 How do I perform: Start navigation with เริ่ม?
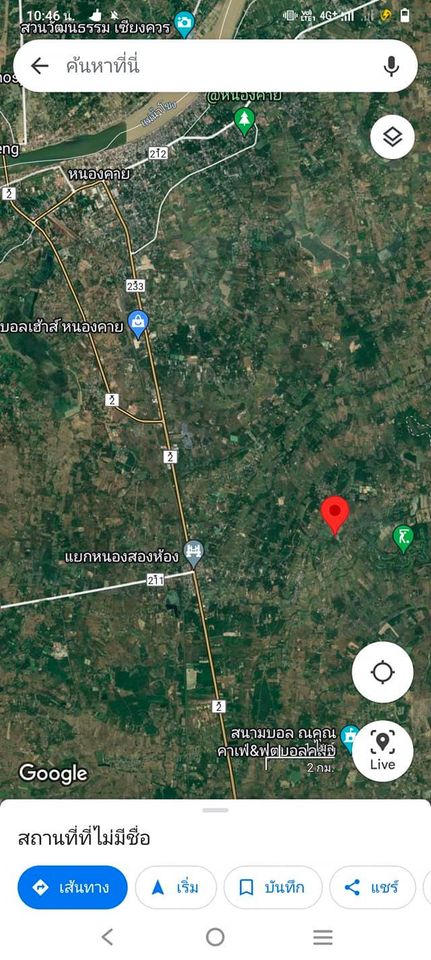(176, 887)
